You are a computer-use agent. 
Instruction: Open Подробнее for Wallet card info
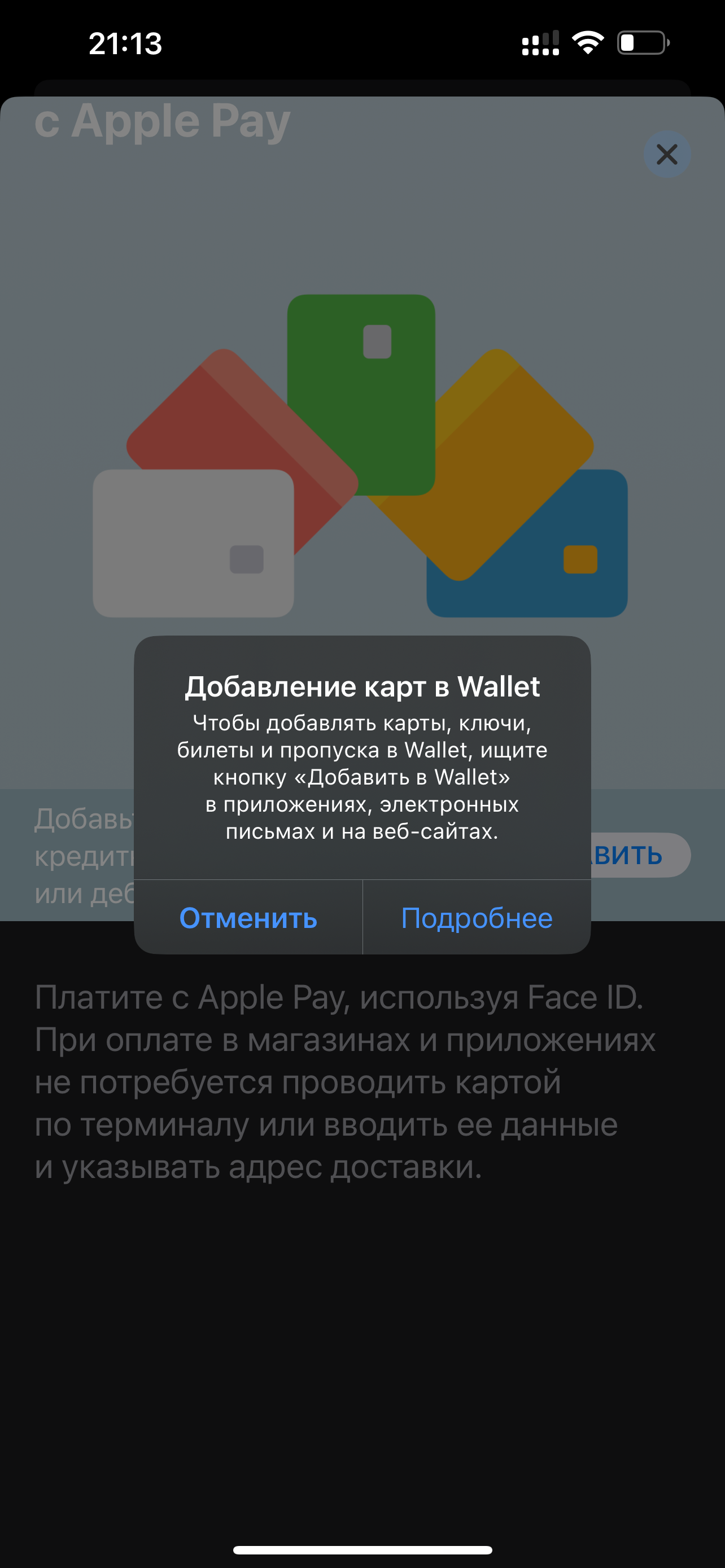(477, 917)
